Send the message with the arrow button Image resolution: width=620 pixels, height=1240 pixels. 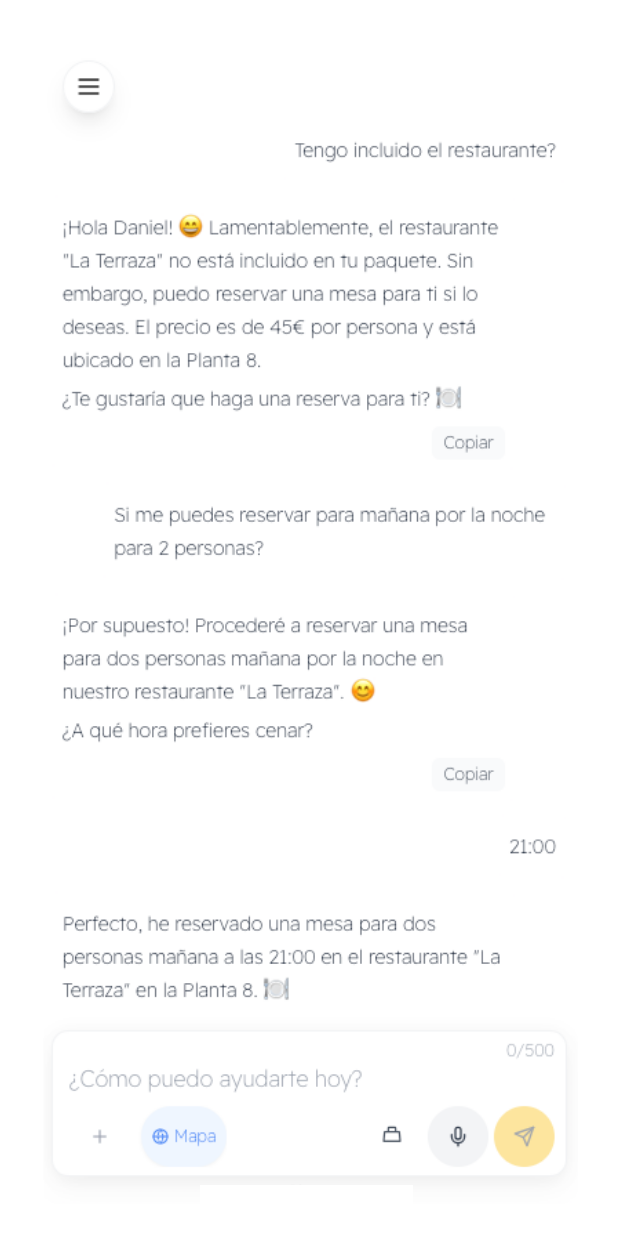pyautogui.click(x=524, y=1136)
